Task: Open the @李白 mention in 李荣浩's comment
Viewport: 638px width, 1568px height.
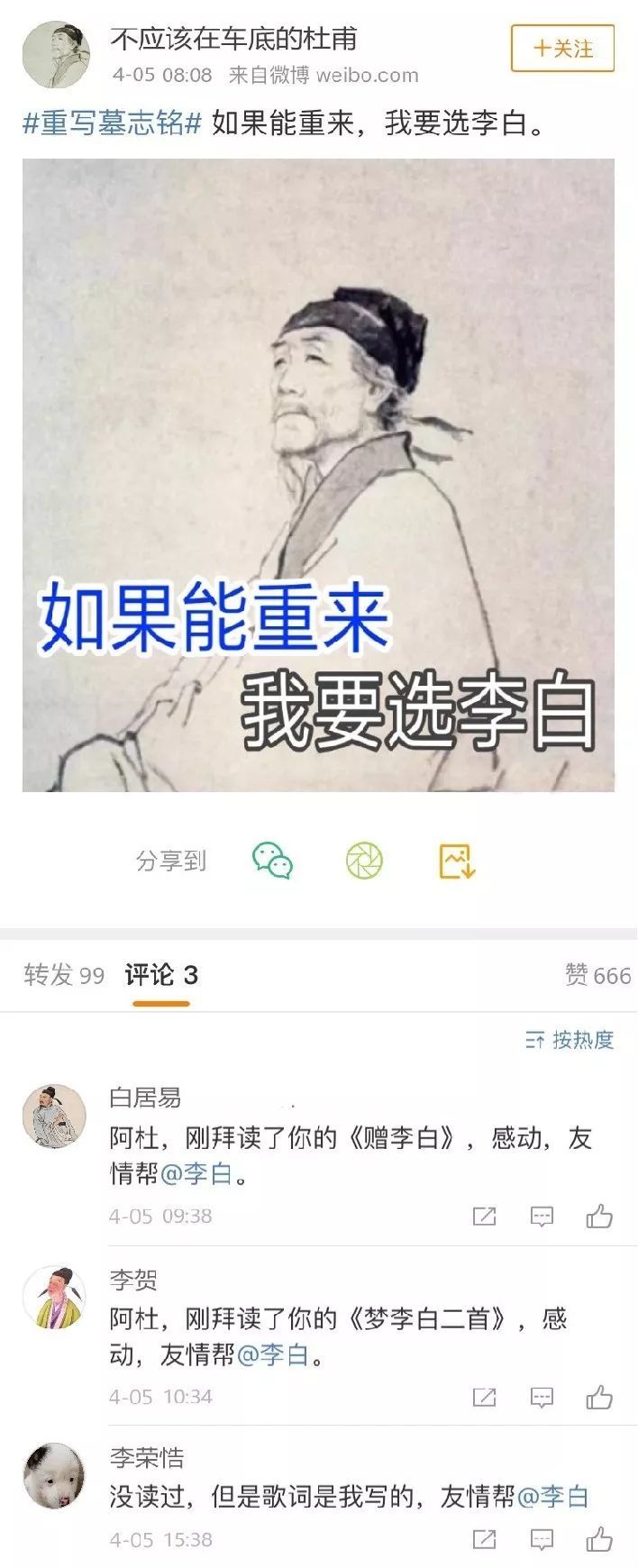Action: tap(553, 1497)
